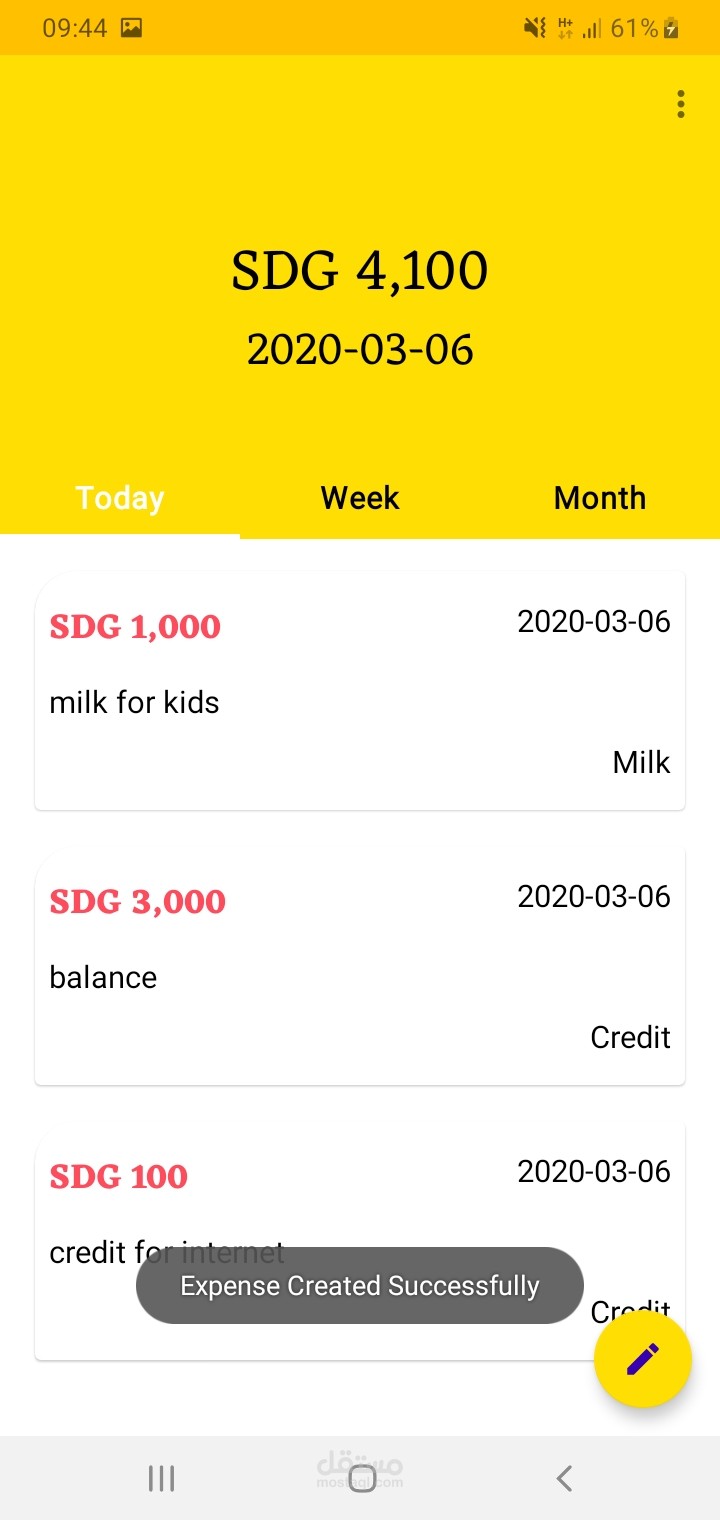Go back using system navigation bar
720x1520 pixels.
point(564,1478)
